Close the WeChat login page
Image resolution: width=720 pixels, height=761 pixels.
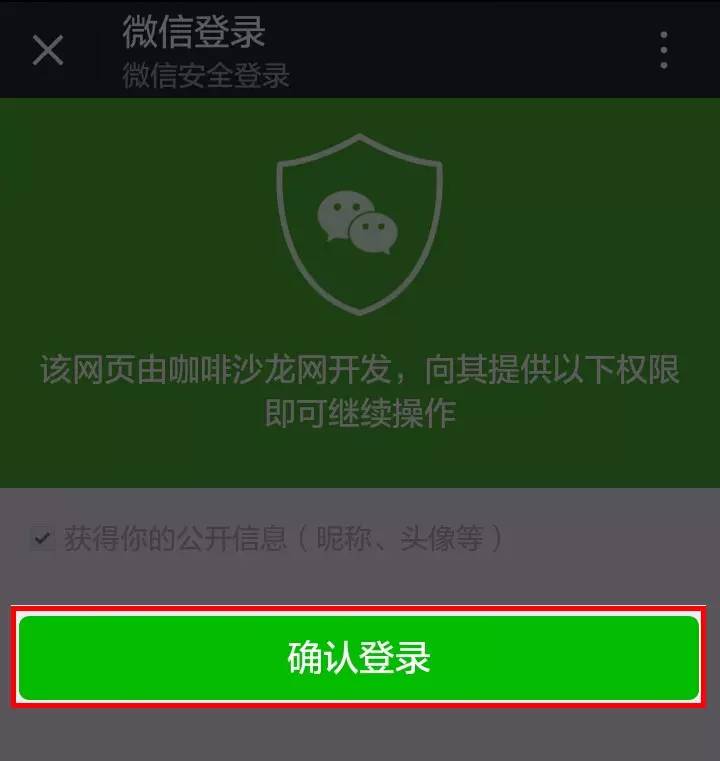click(x=47, y=49)
